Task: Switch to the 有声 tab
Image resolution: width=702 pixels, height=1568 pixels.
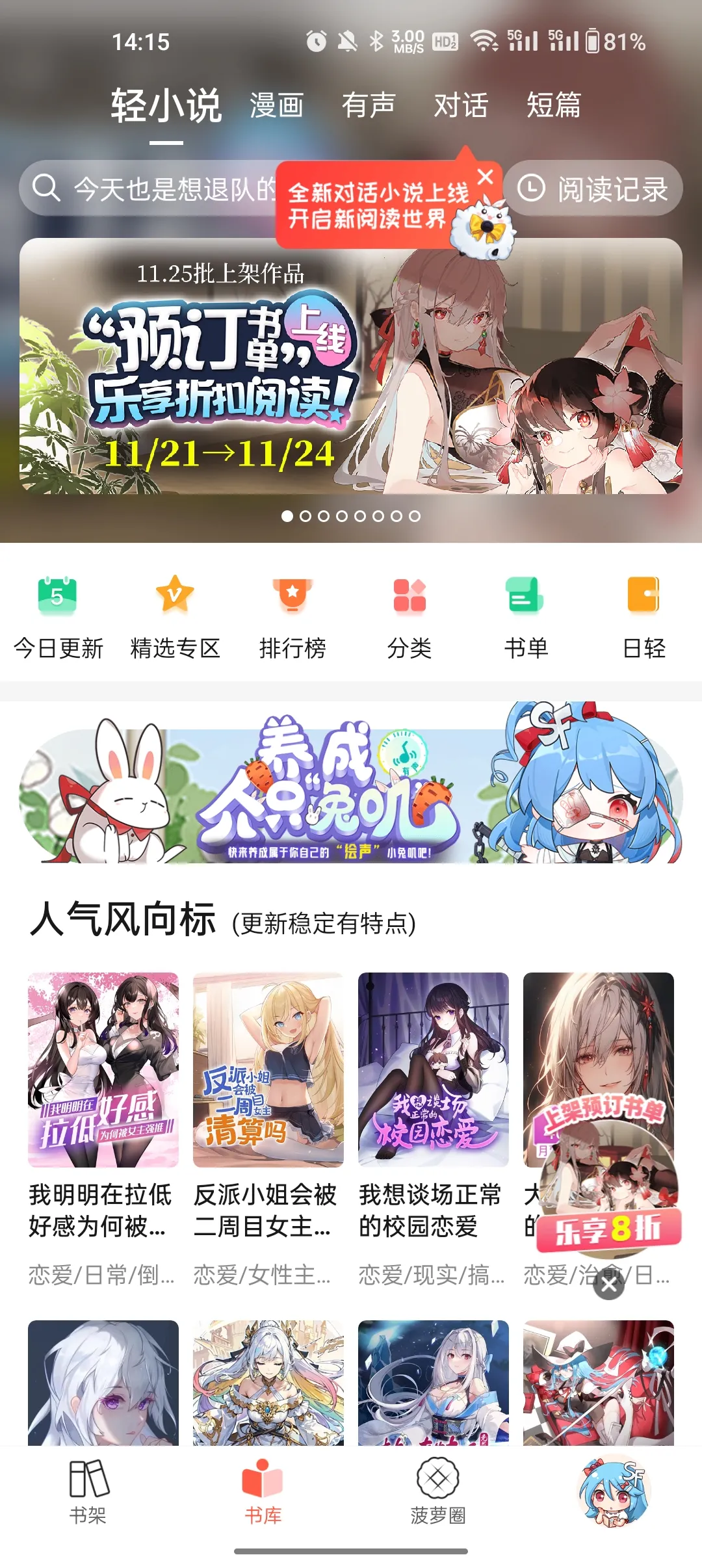Action: (369, 105)
